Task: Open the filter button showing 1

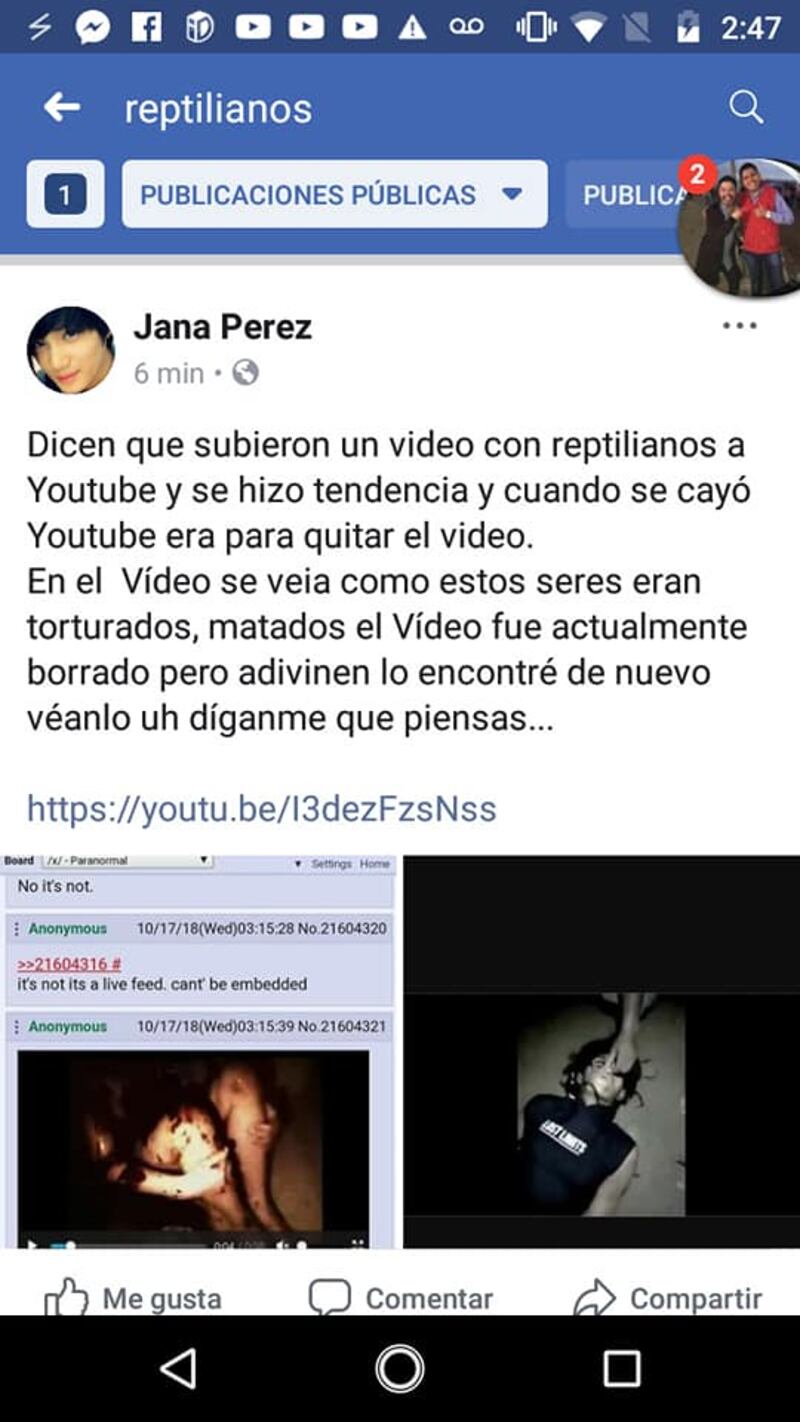Action: (65, 194)
